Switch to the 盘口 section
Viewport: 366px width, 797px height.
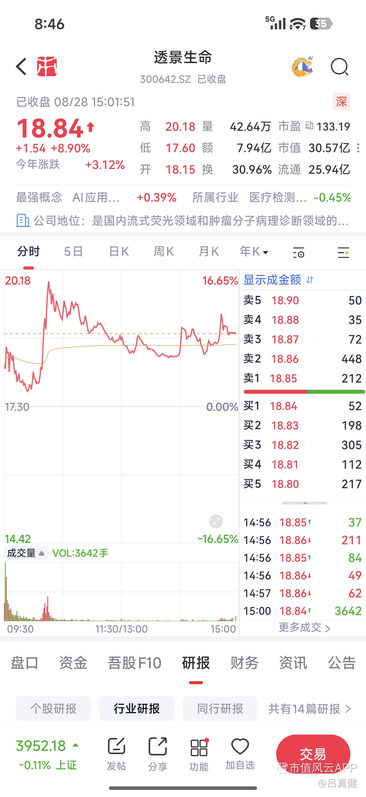click(25, 662)
